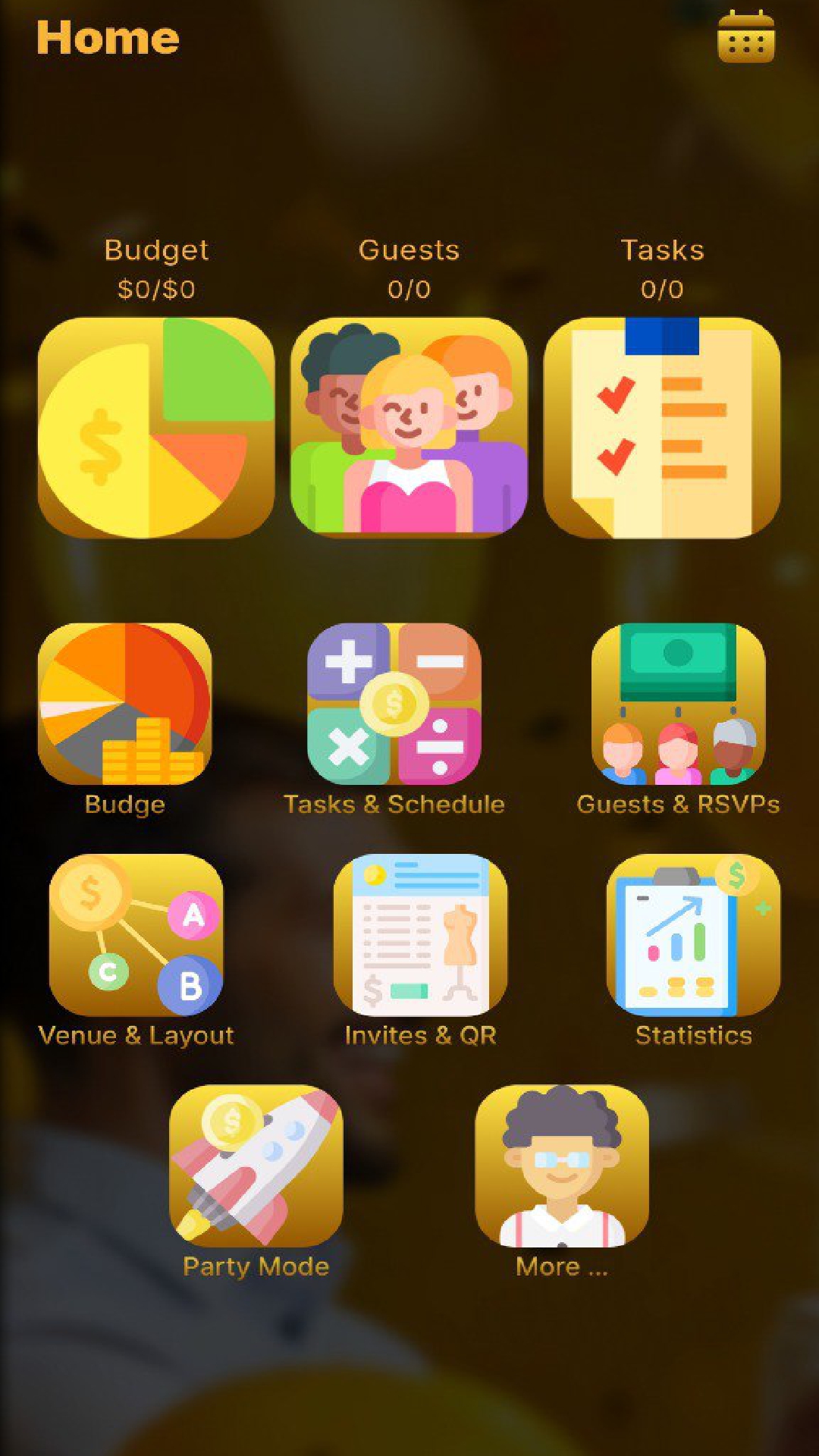Image resolution: width=819 pixels, height=1456 pixels.
Task: Open Invites & QR
Action: click(x=420, y=935)
